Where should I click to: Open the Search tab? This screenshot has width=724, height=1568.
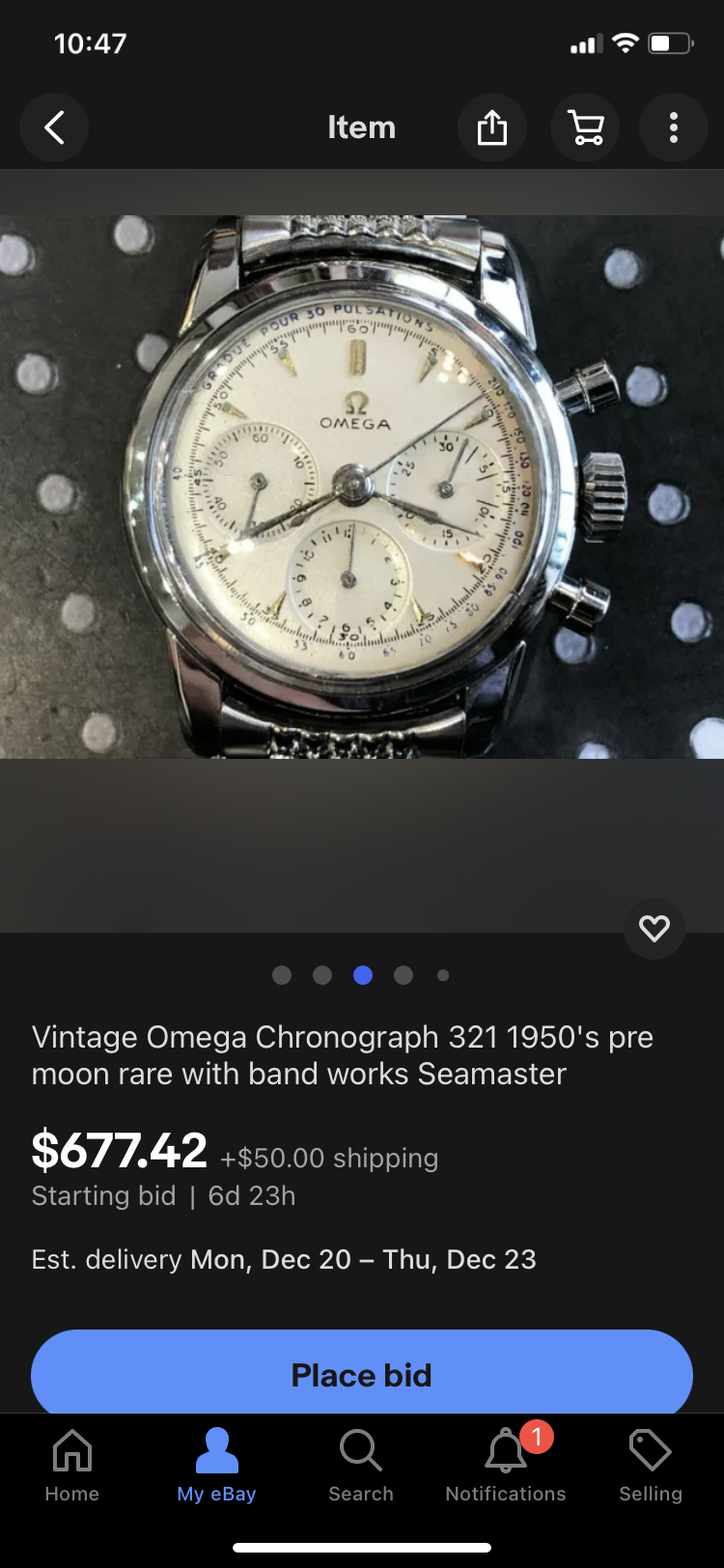(361, 1465)
